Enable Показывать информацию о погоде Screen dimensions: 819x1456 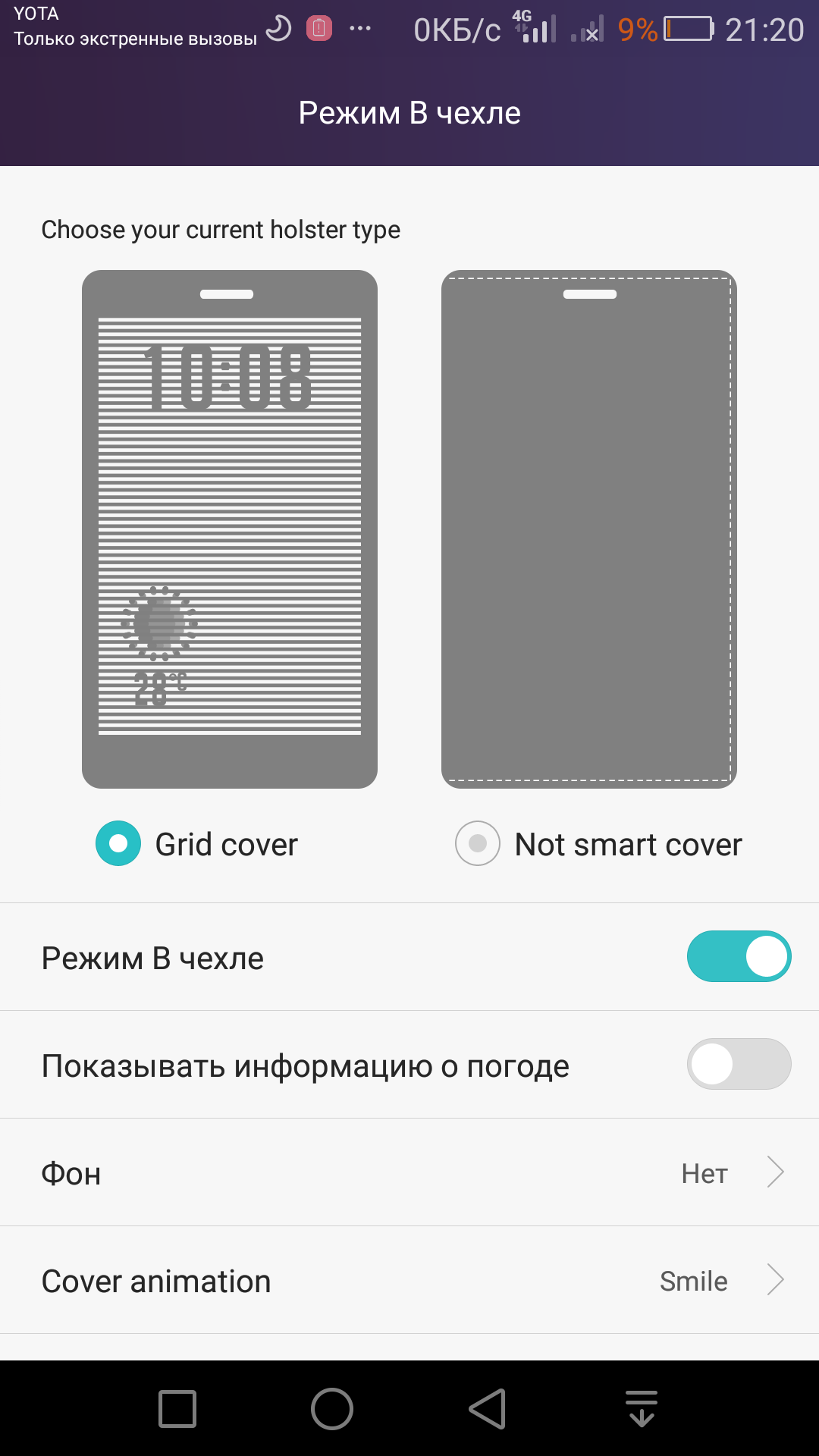(738, 1065)
